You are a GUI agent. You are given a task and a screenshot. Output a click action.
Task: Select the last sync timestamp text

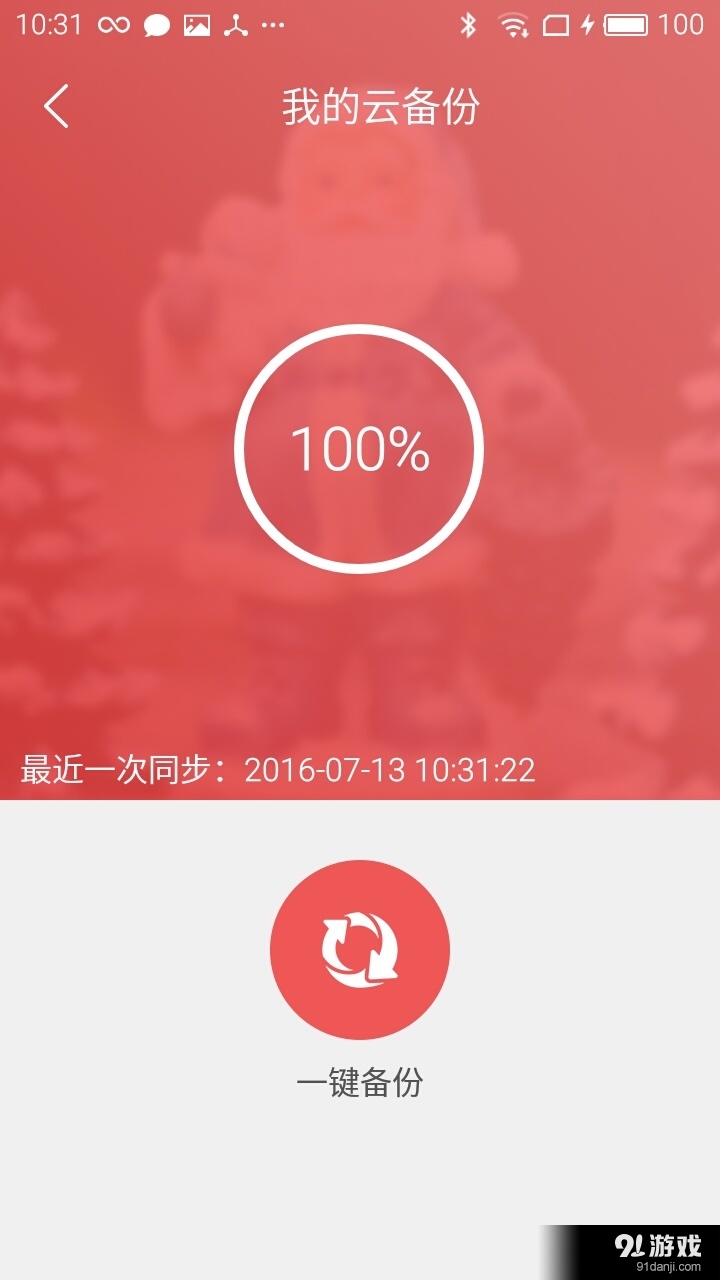click(x=275, y=770)
